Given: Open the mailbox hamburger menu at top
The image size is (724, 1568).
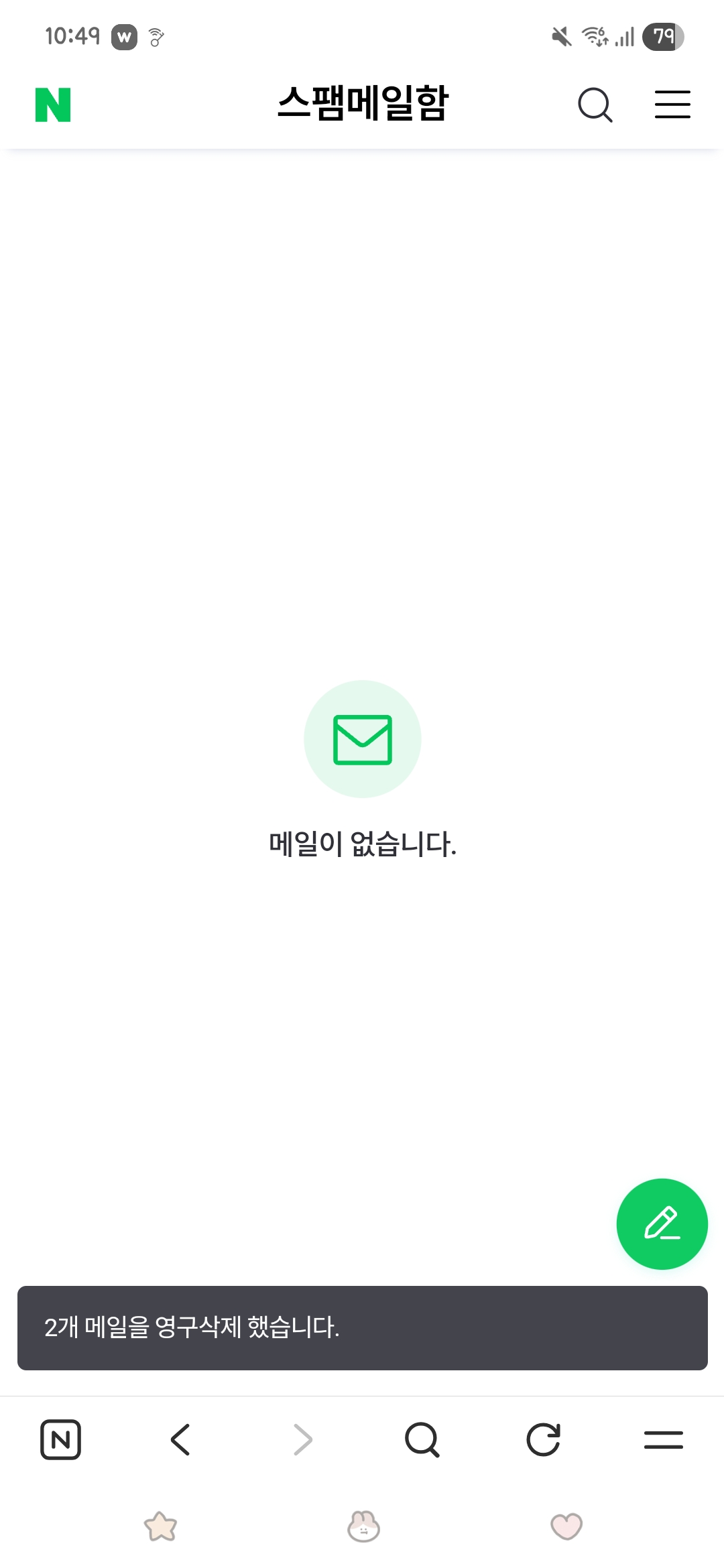Looking at the screenshot, I should tap(672, 105).
